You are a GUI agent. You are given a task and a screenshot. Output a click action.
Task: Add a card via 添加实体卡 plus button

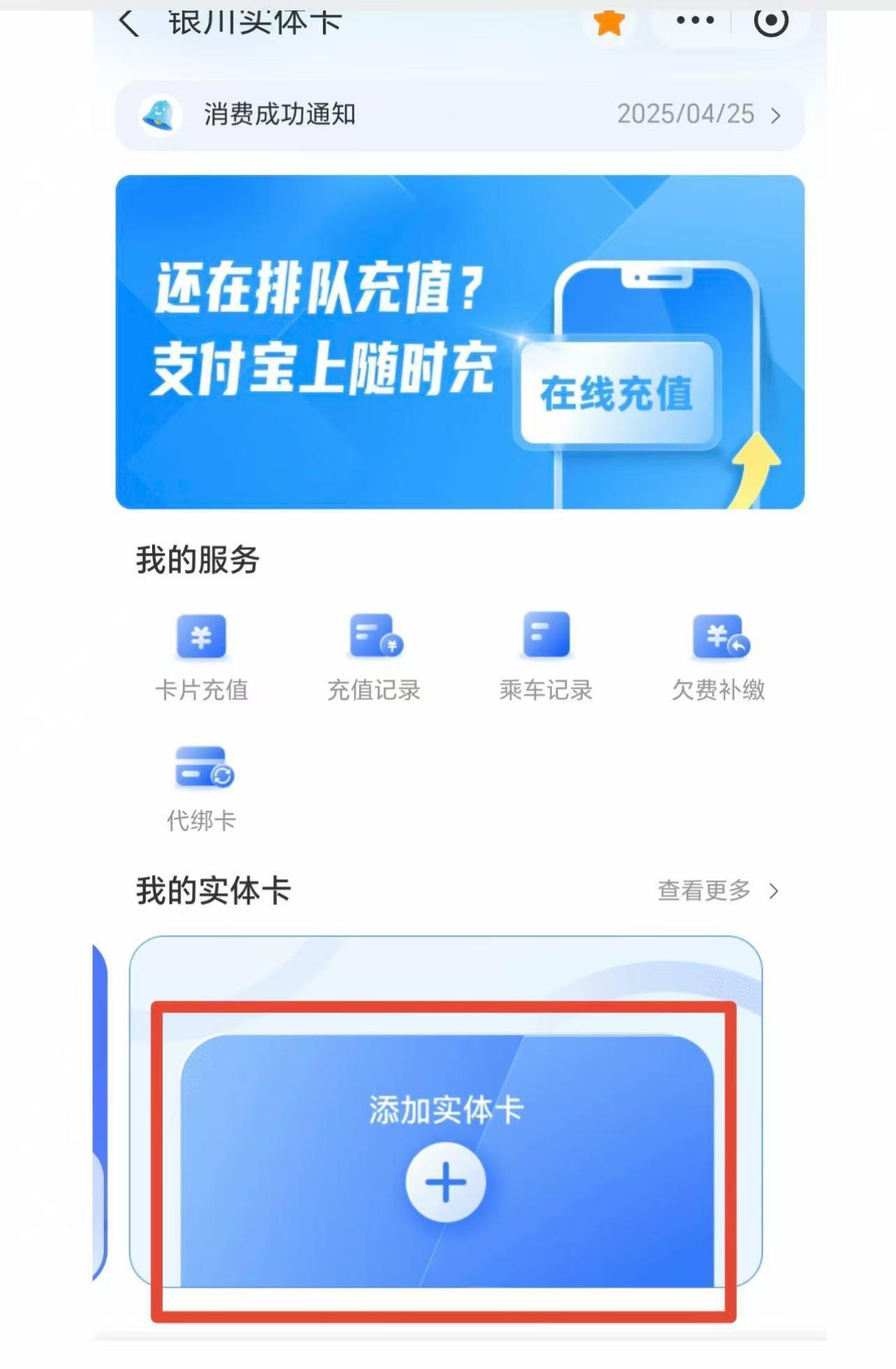(446, 1183)
